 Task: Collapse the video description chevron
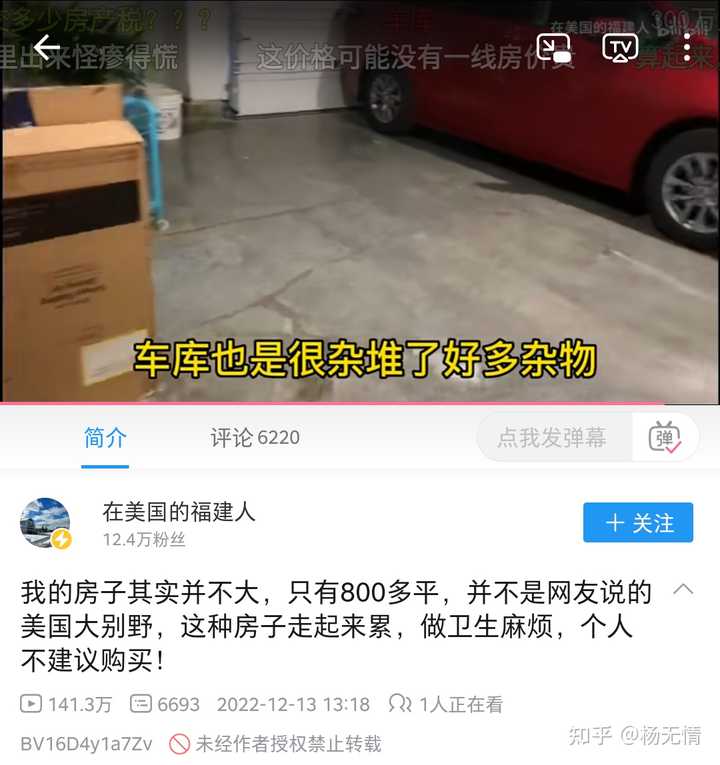tap(684, 589)
